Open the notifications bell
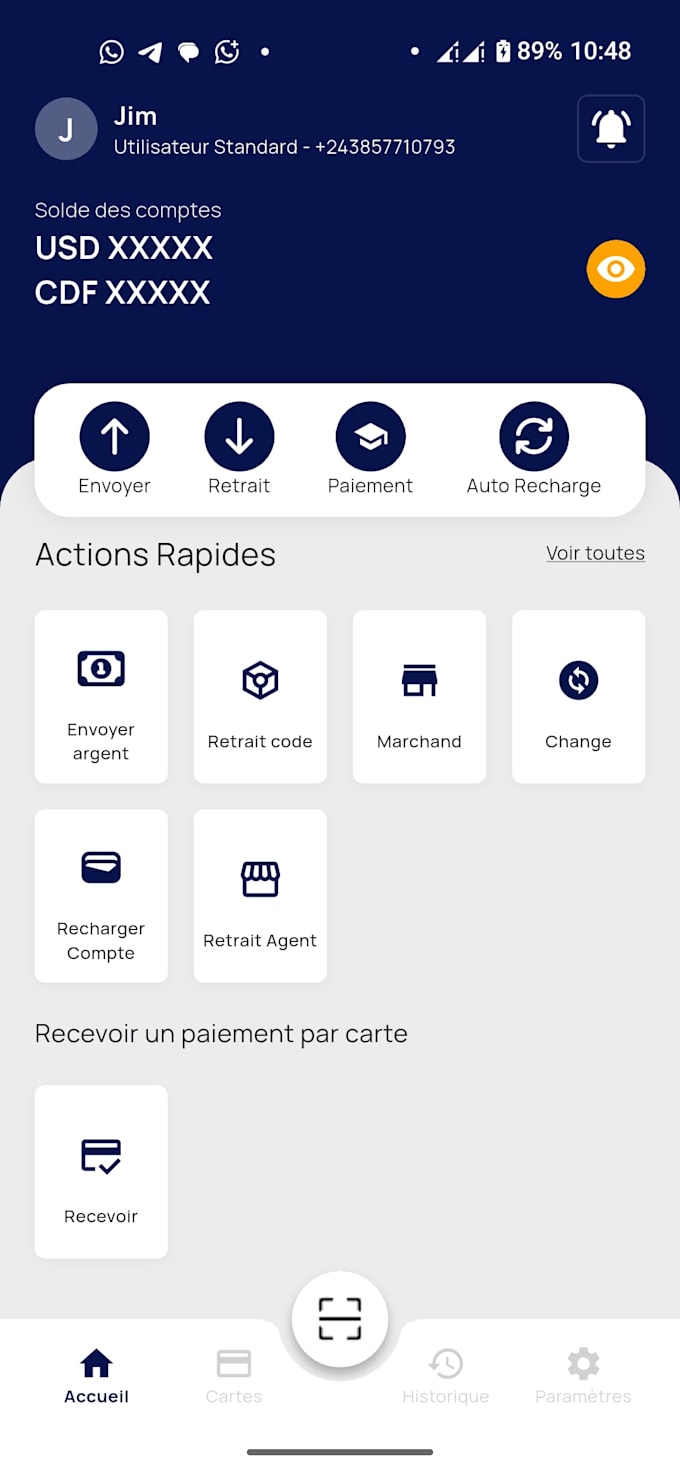The image size is (680, 1473). pos(611,128)
